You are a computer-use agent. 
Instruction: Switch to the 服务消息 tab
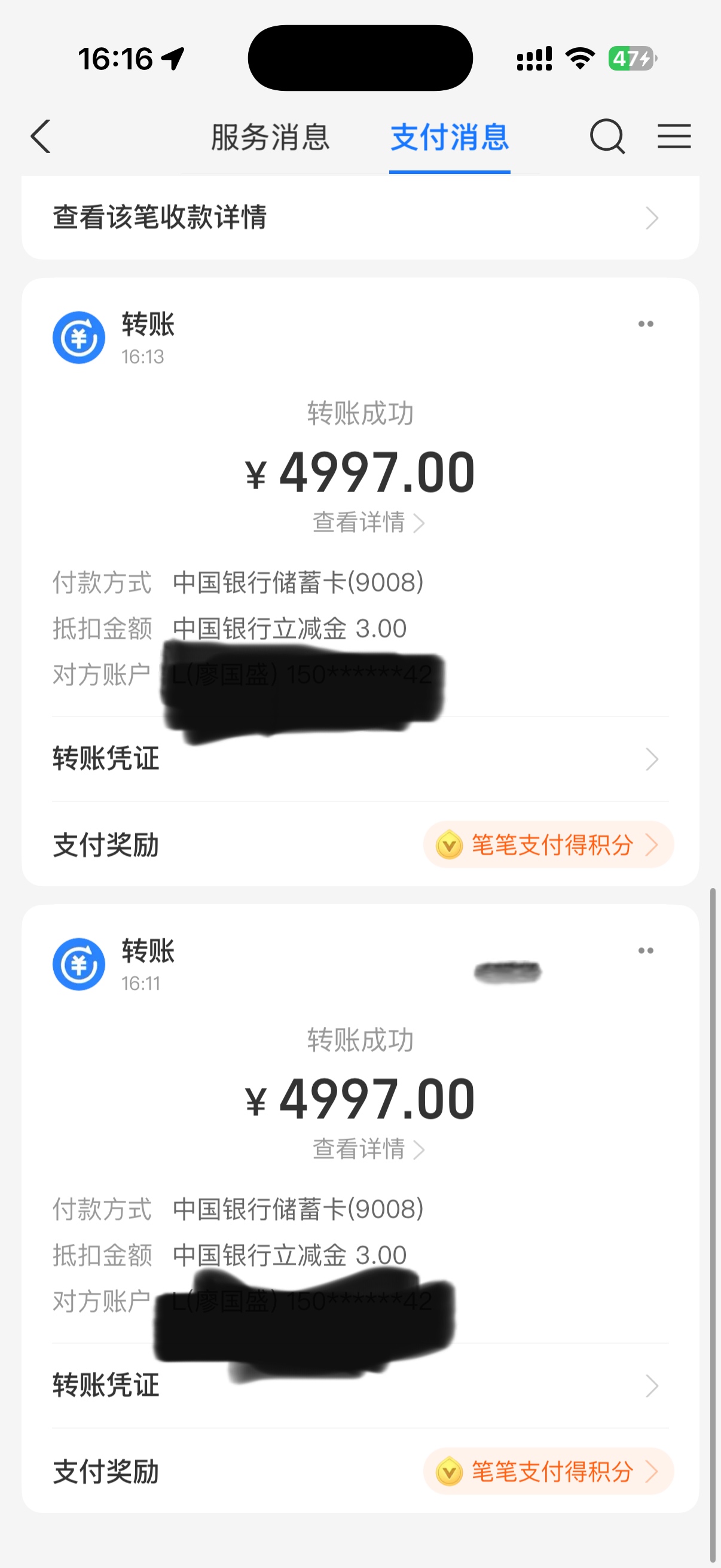[270, 136]
